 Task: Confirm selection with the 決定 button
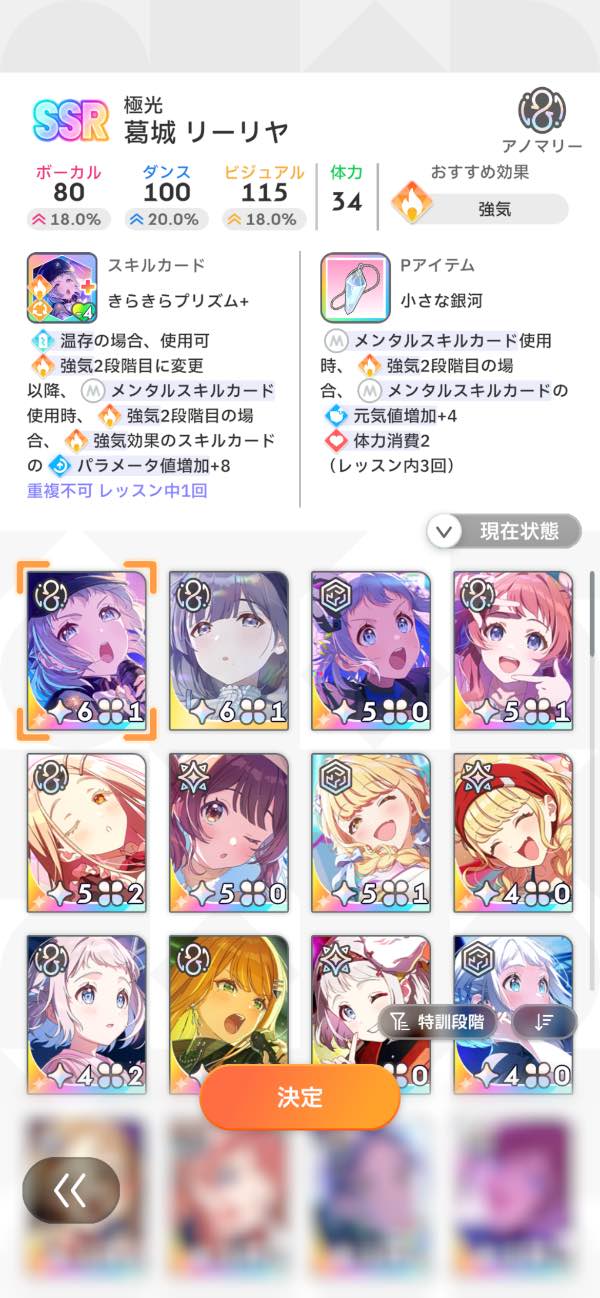coord(300,1097)
